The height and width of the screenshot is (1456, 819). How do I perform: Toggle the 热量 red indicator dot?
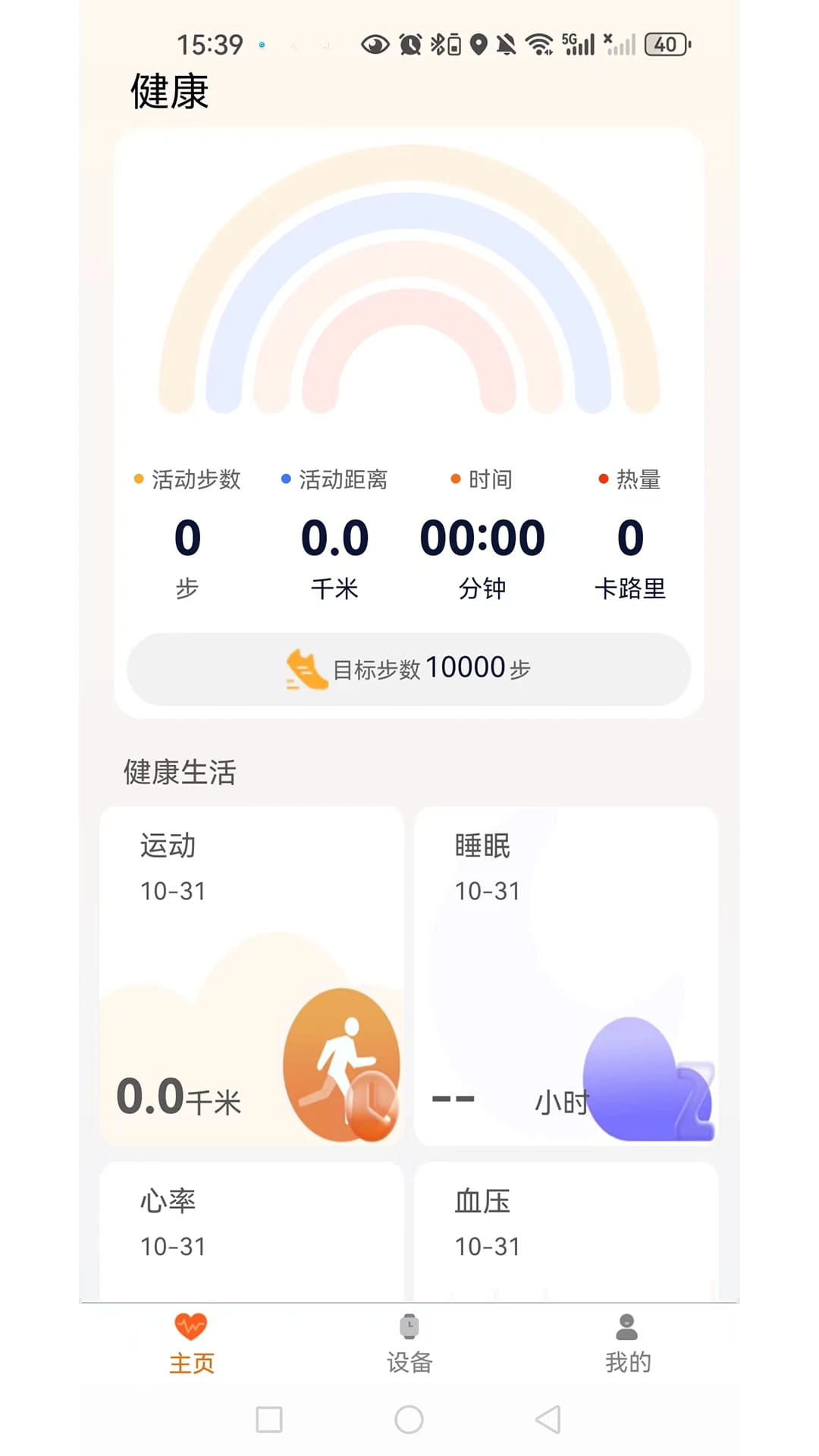coord(601,479)
